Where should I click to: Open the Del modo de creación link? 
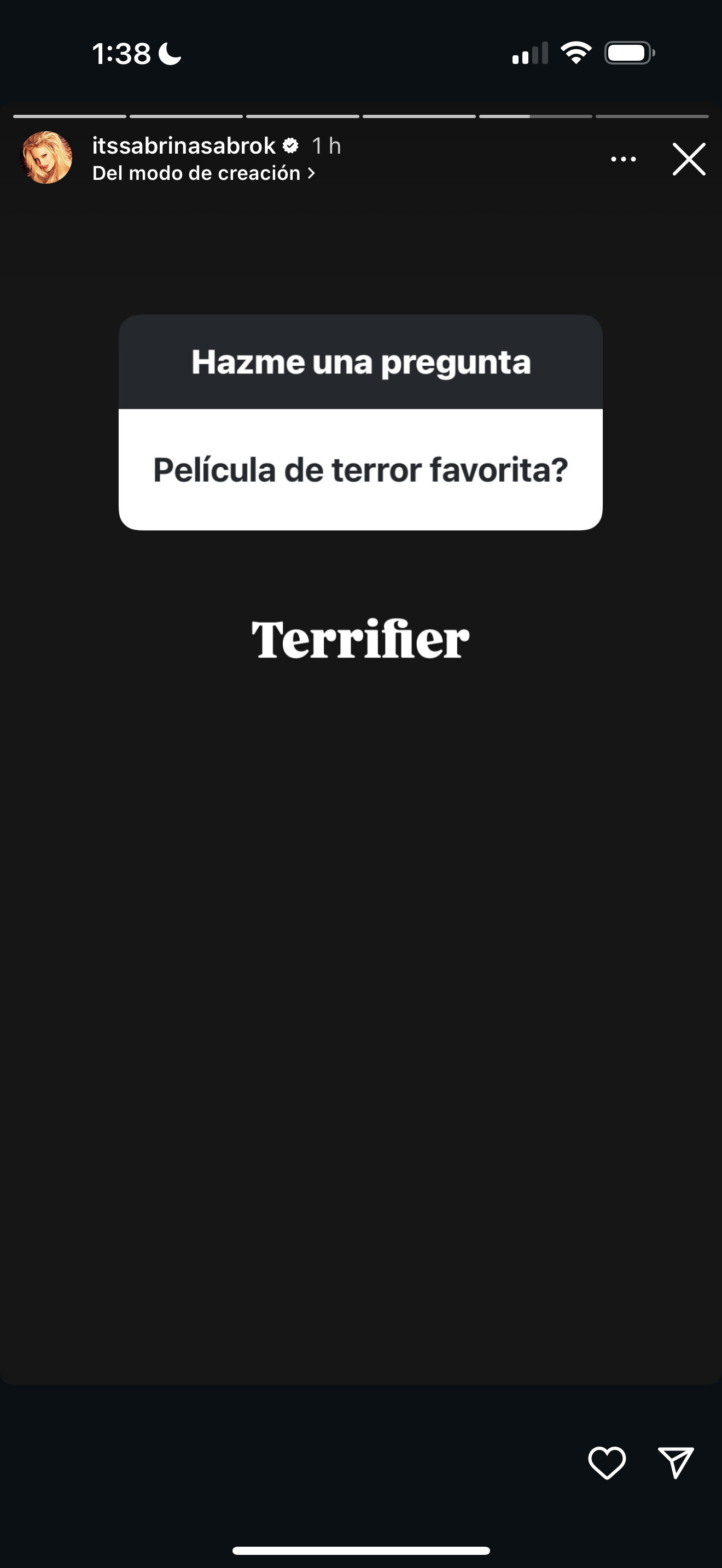coord(203,173)
